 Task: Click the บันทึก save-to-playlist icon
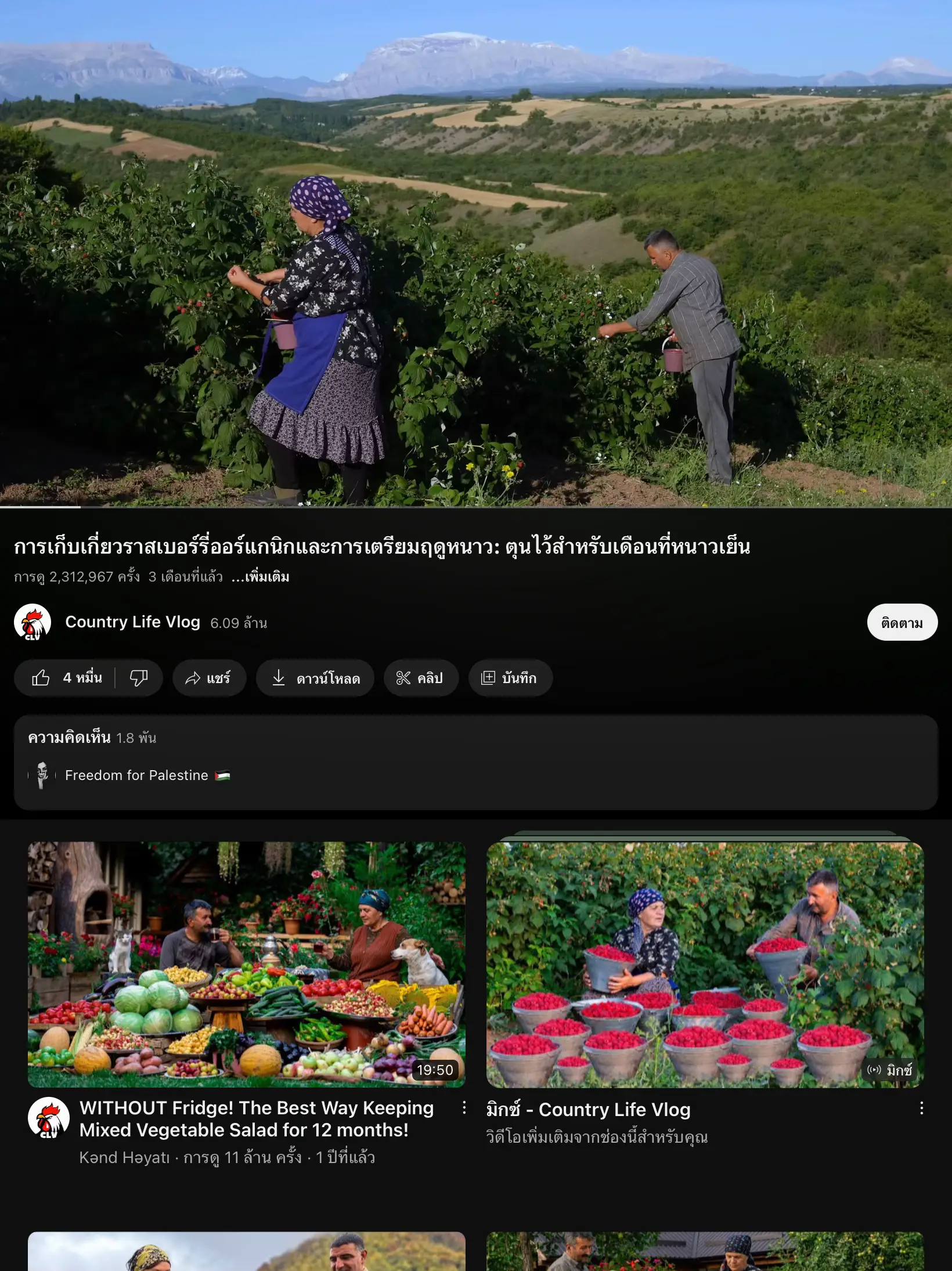[489, 677]
